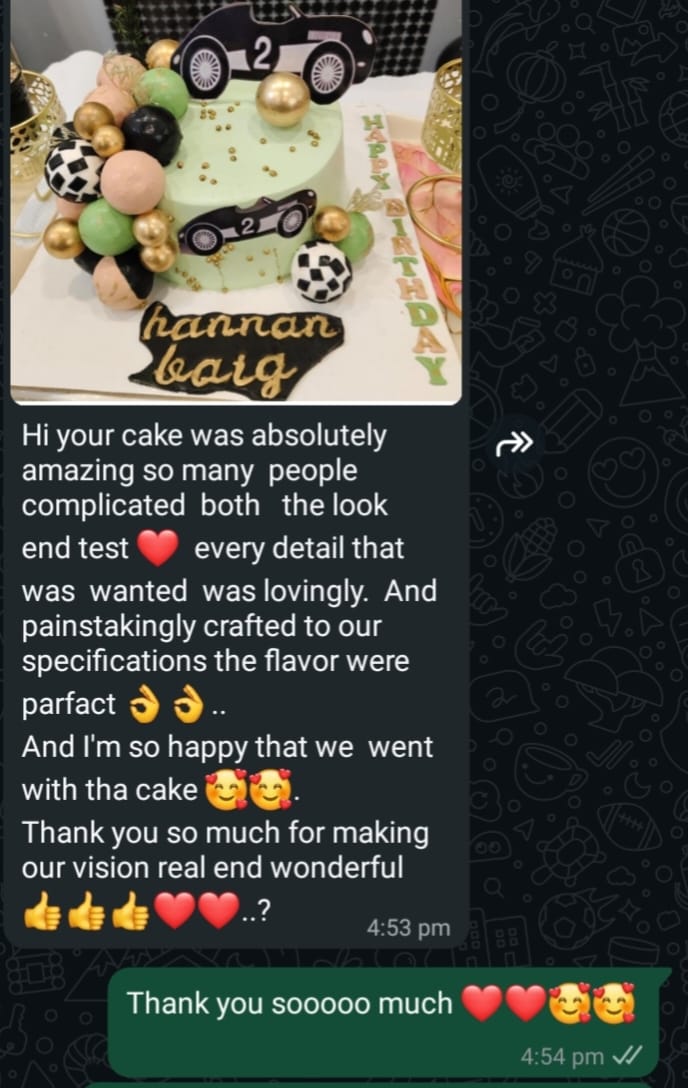Viewport: 688px width, 1088px height.
Task: Forward the cake photo message
Action: [x=514, y=444]
